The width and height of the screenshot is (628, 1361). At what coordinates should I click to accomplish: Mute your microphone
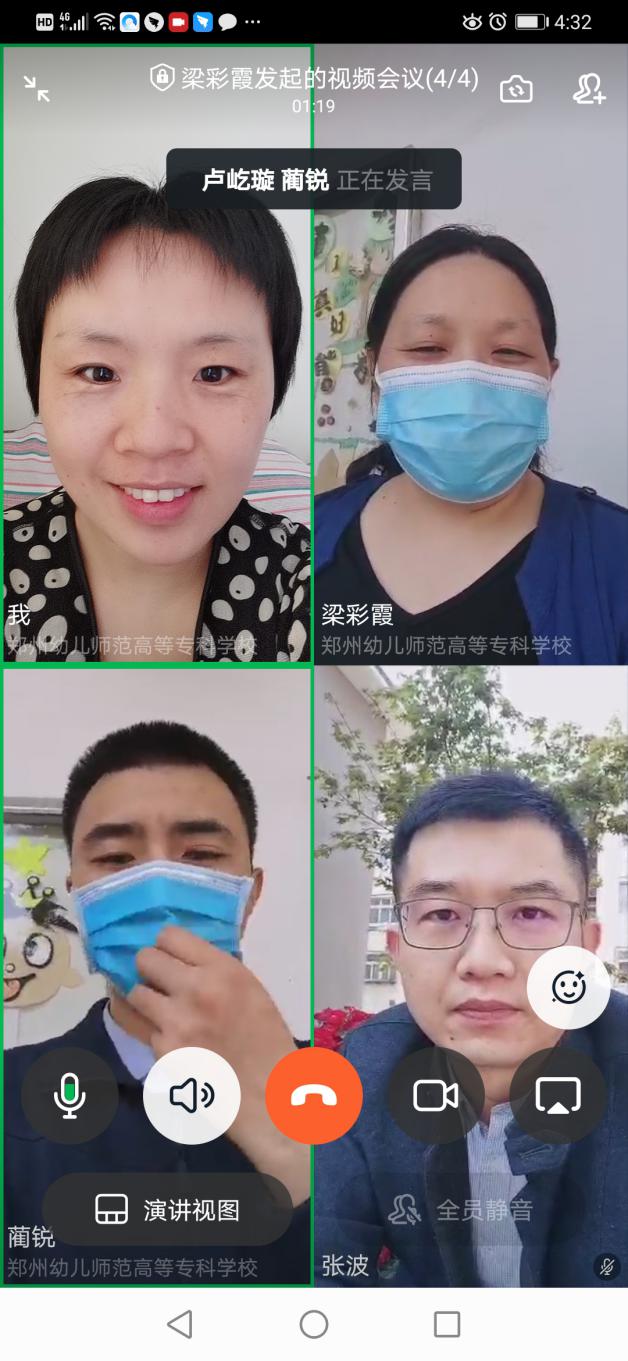click(69, 1096)
